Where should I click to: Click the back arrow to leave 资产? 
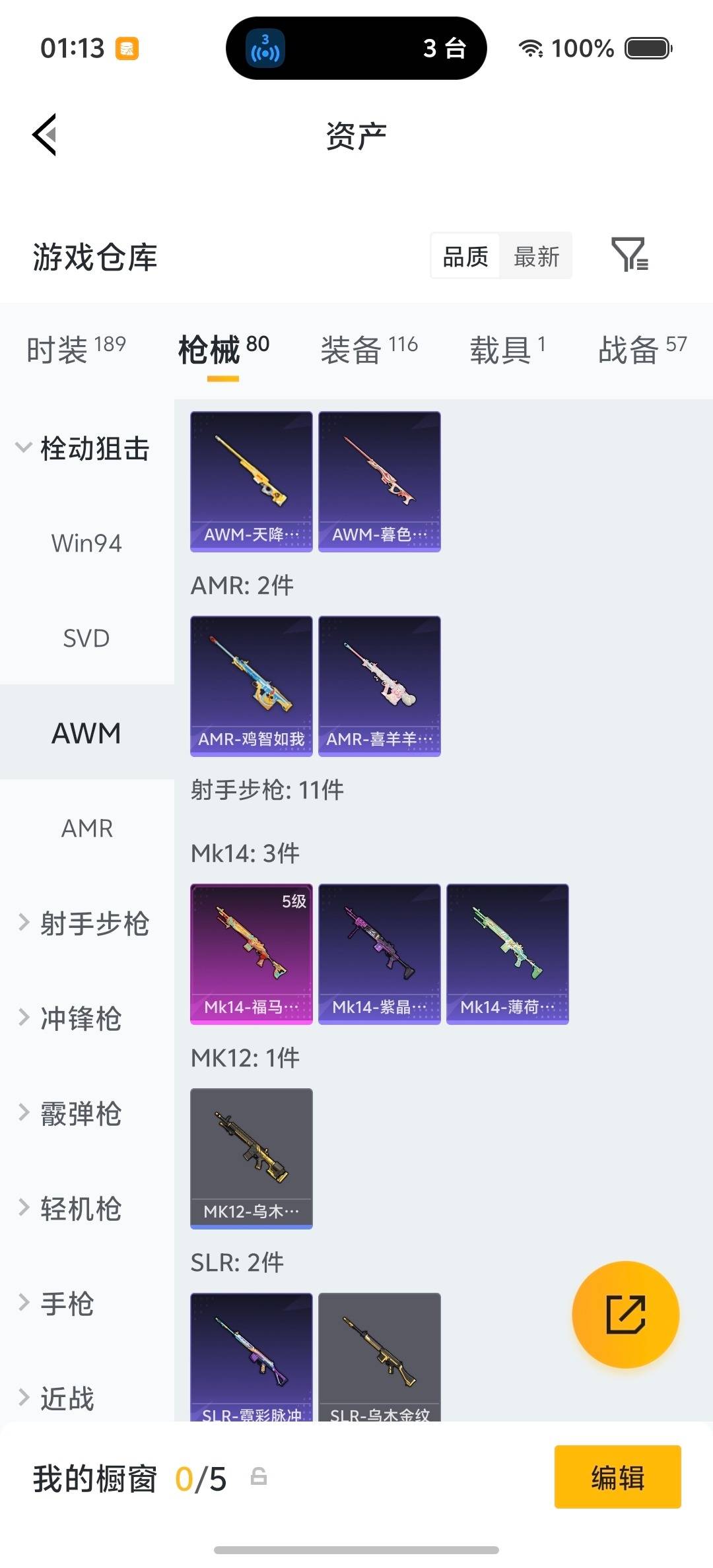click(x=44, y=134)
